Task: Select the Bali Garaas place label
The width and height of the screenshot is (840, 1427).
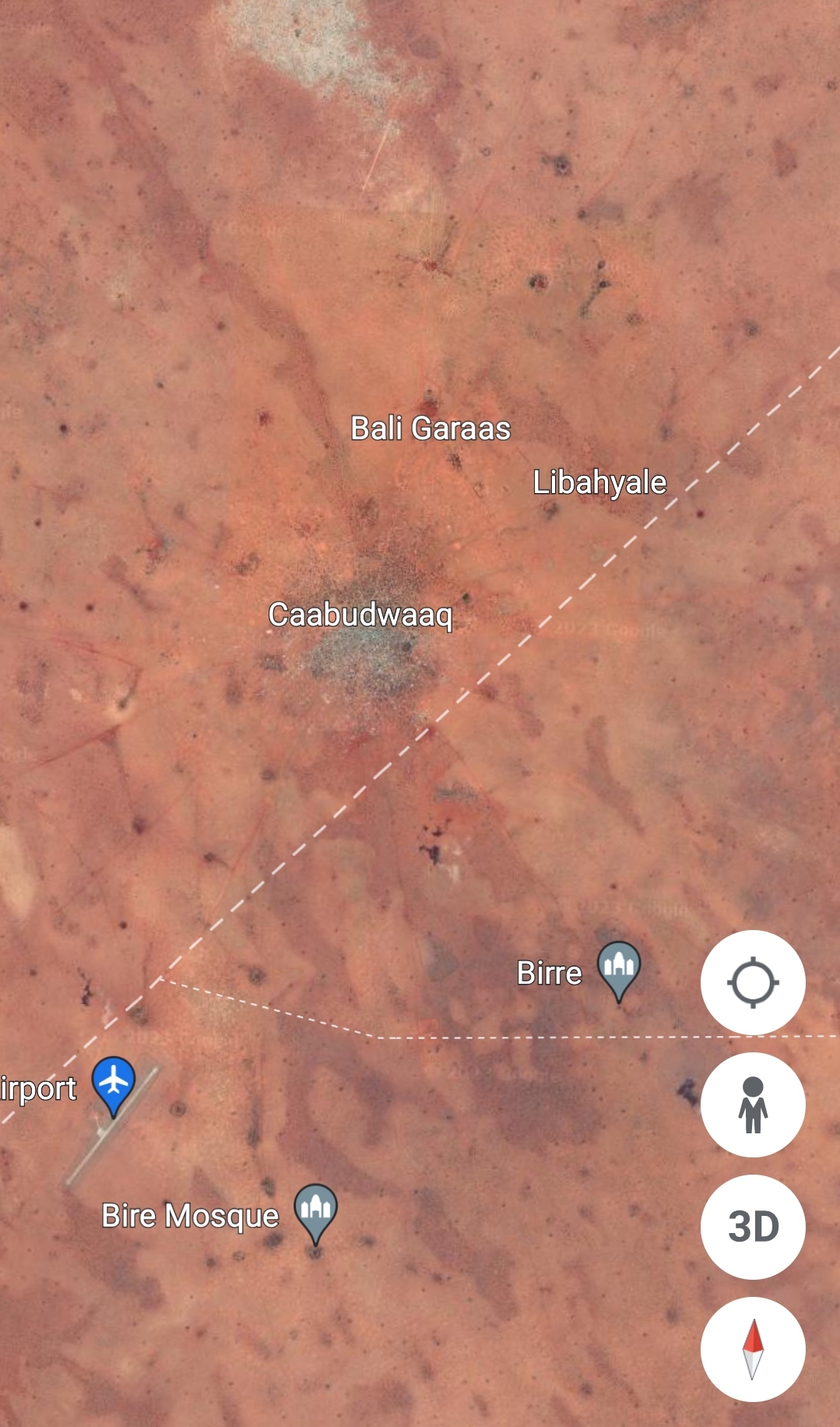Action: (x=431, y=428)
